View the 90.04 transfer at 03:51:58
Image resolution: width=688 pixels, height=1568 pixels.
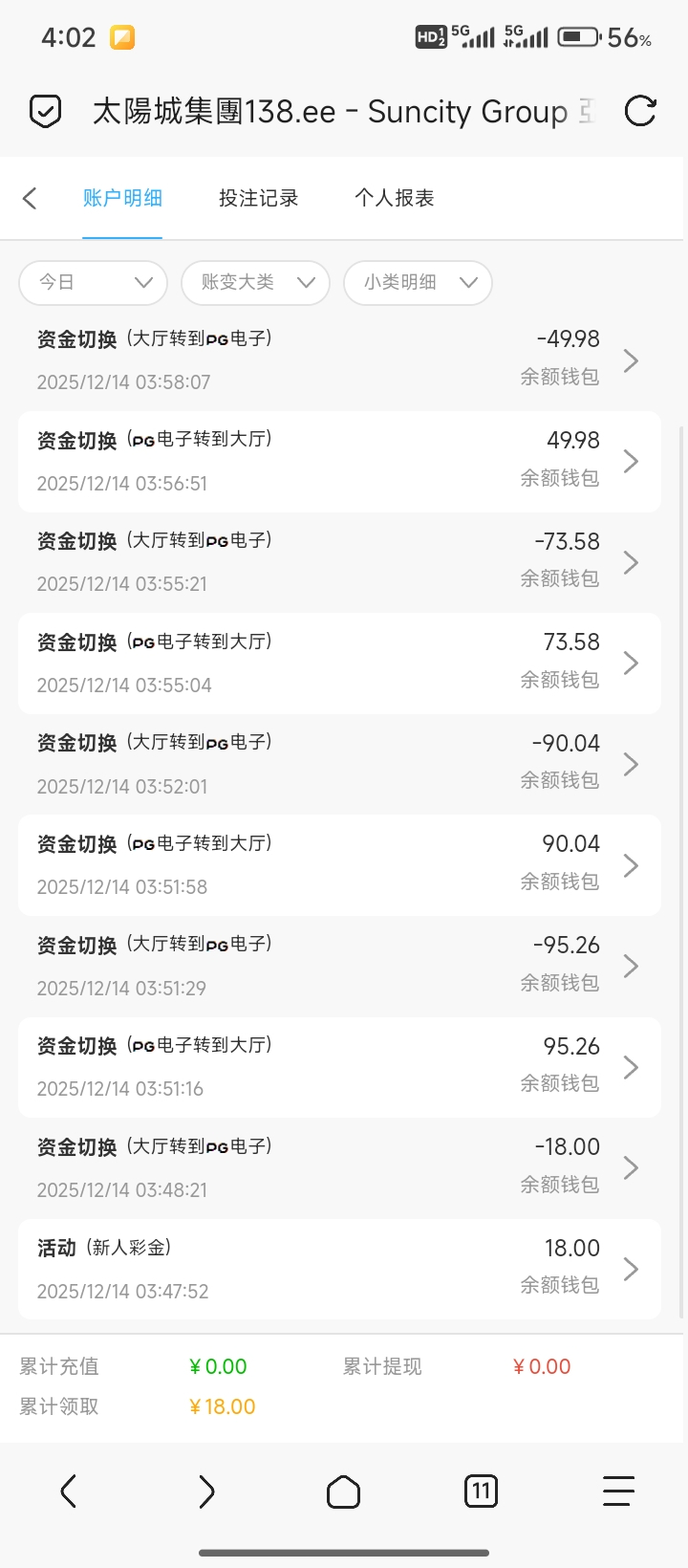pos(339,865)
